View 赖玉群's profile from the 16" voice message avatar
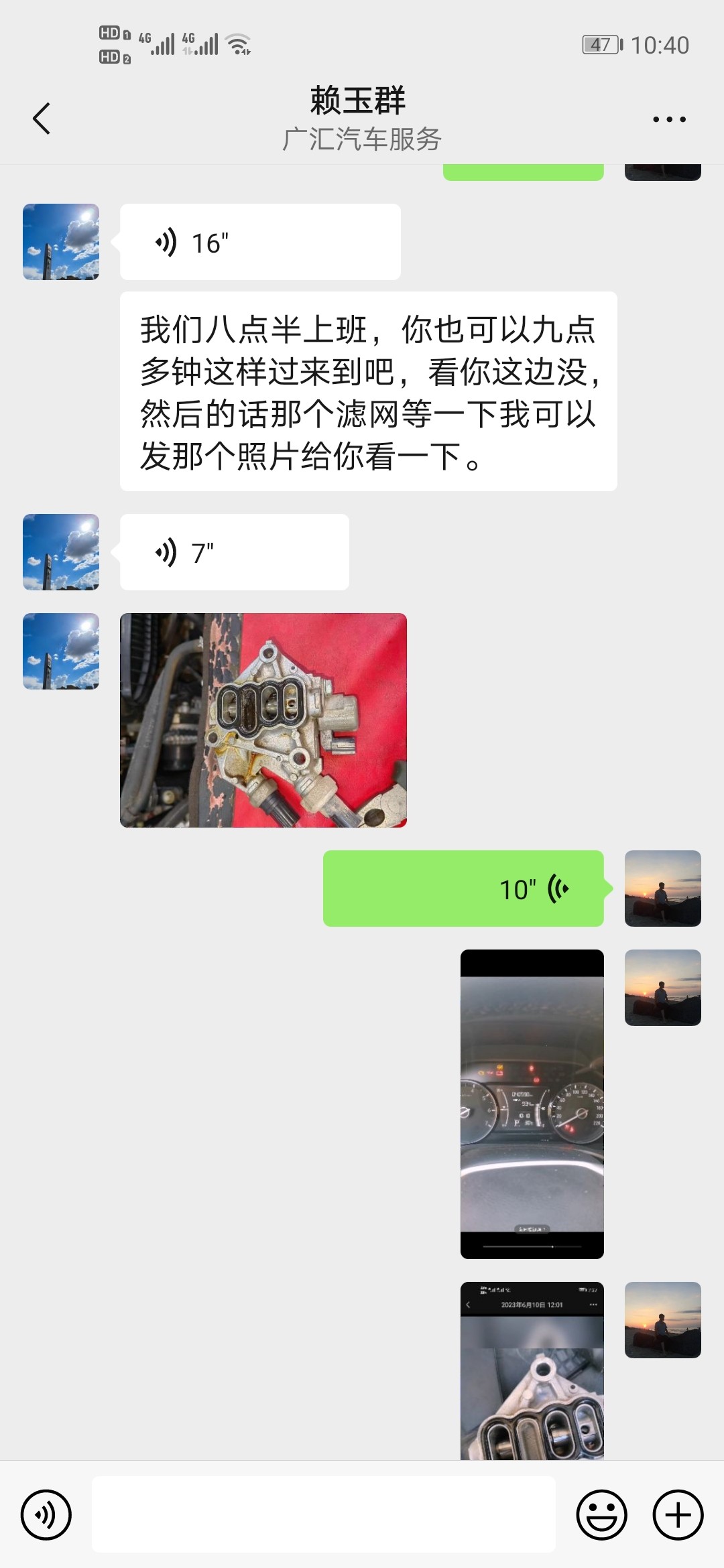 coord(61,242)
